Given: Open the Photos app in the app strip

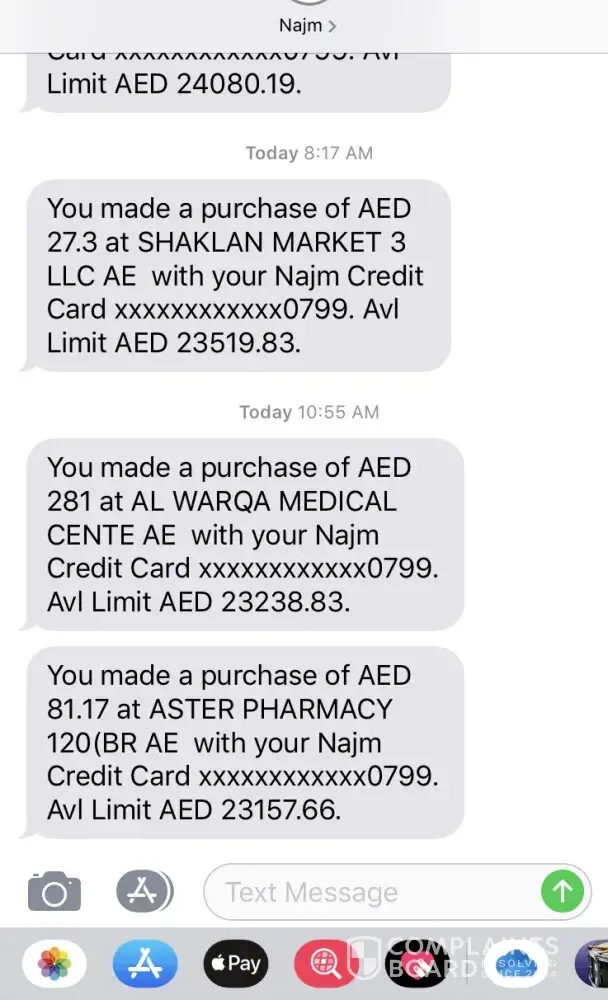Looking at the screenshot, I should pos(54,965).
